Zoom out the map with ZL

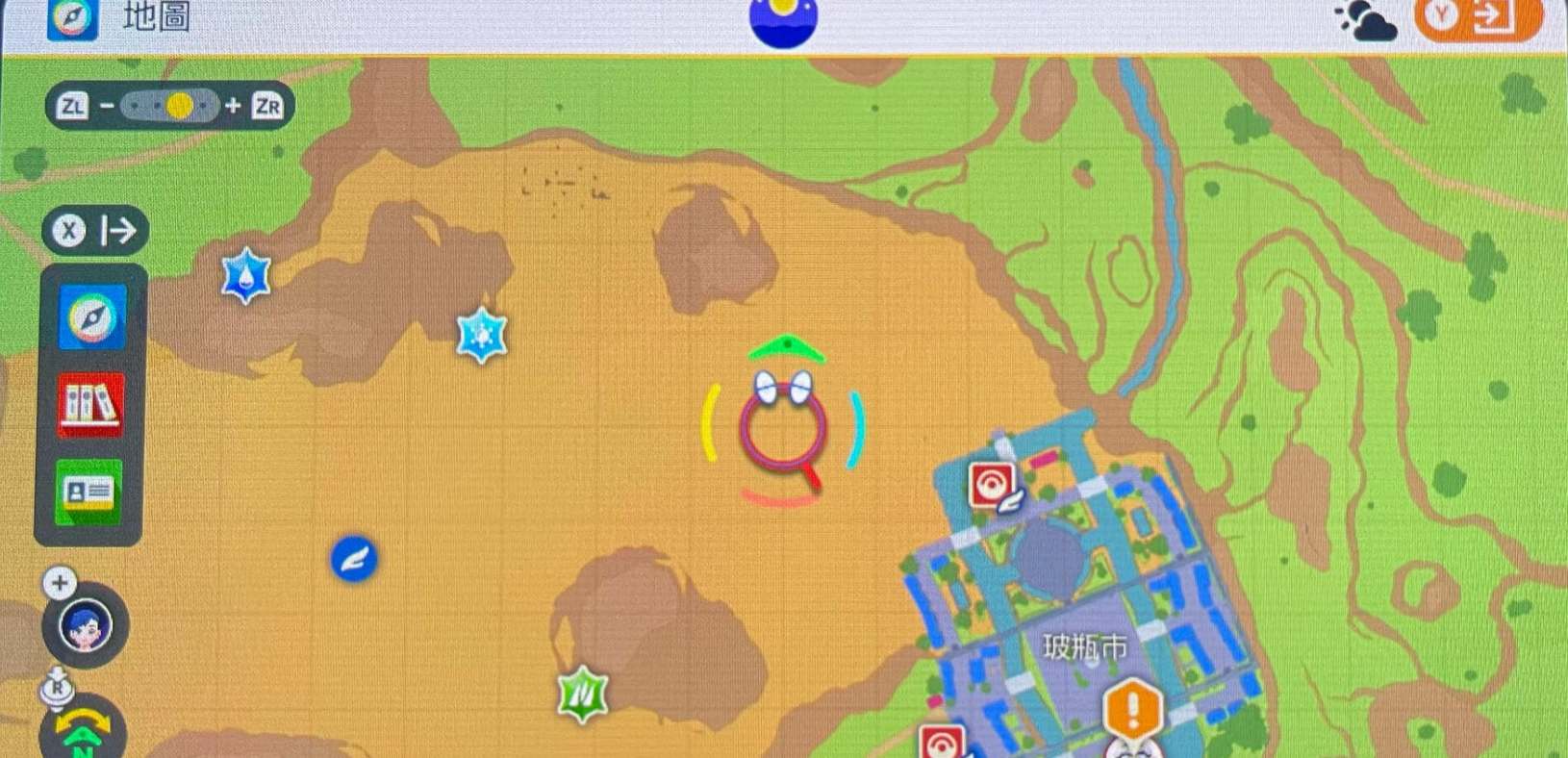(73, 106)
